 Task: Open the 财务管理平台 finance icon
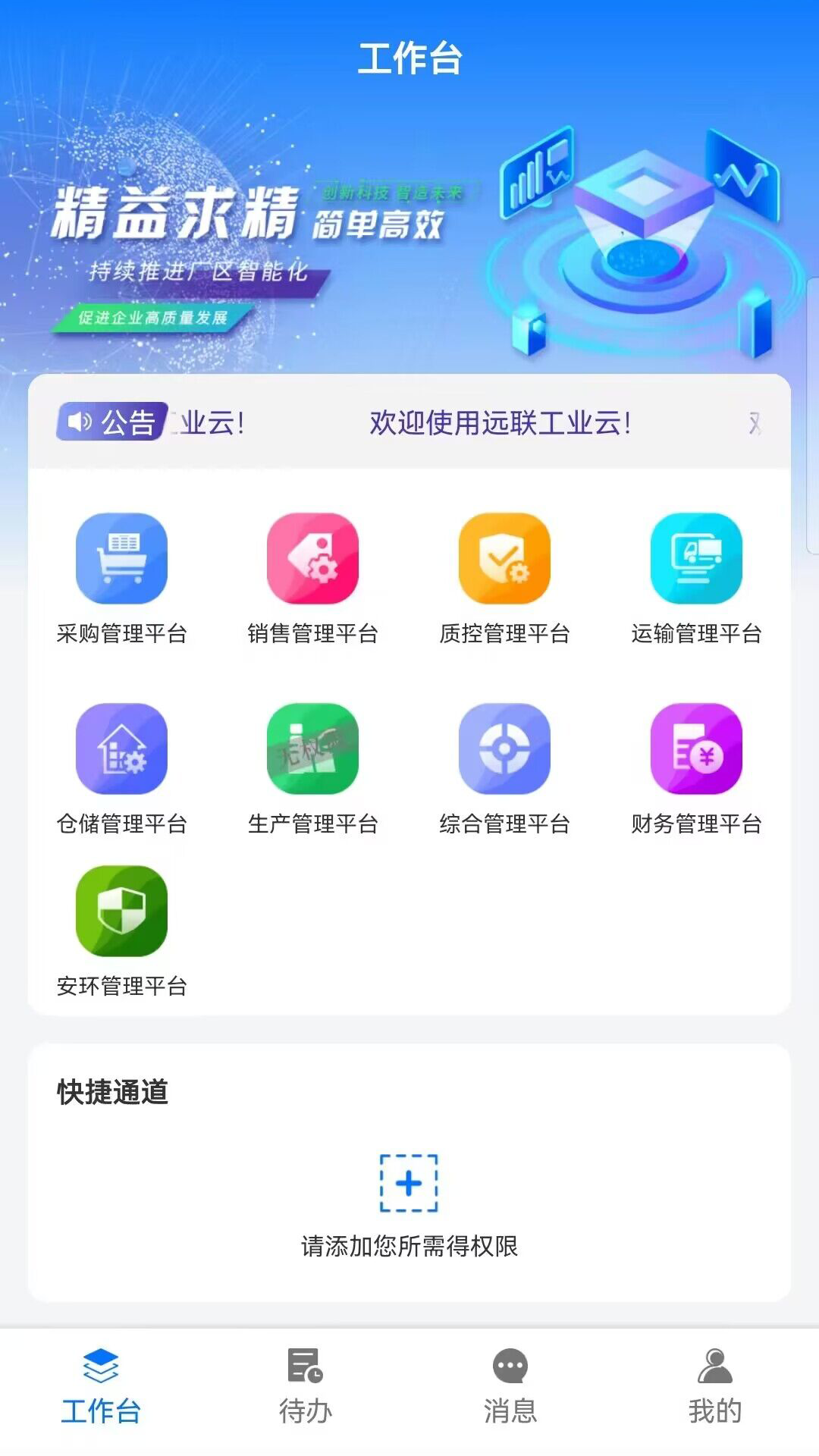pyautogui.click(x=697, y=749)
